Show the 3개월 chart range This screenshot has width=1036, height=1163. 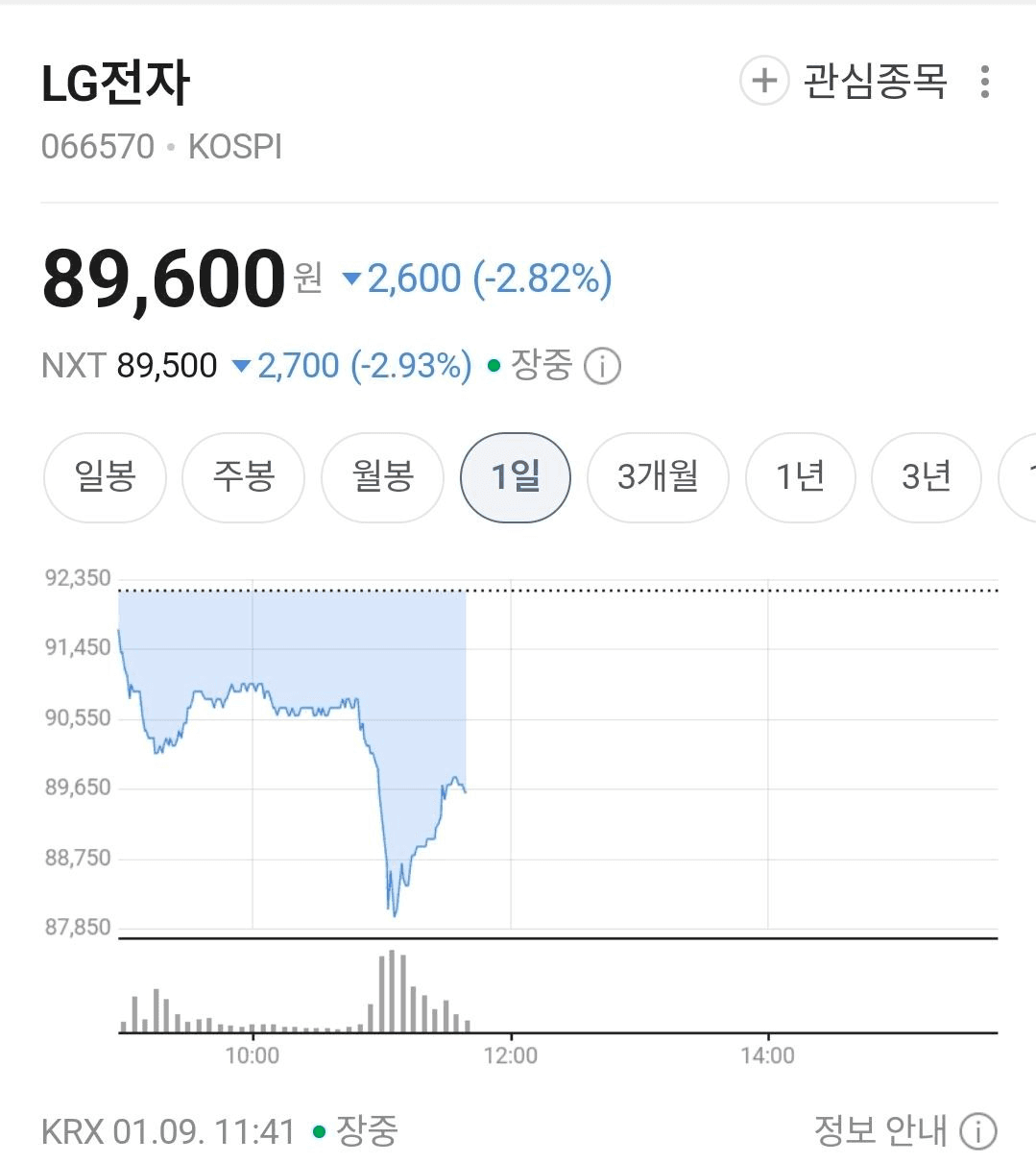658,477
